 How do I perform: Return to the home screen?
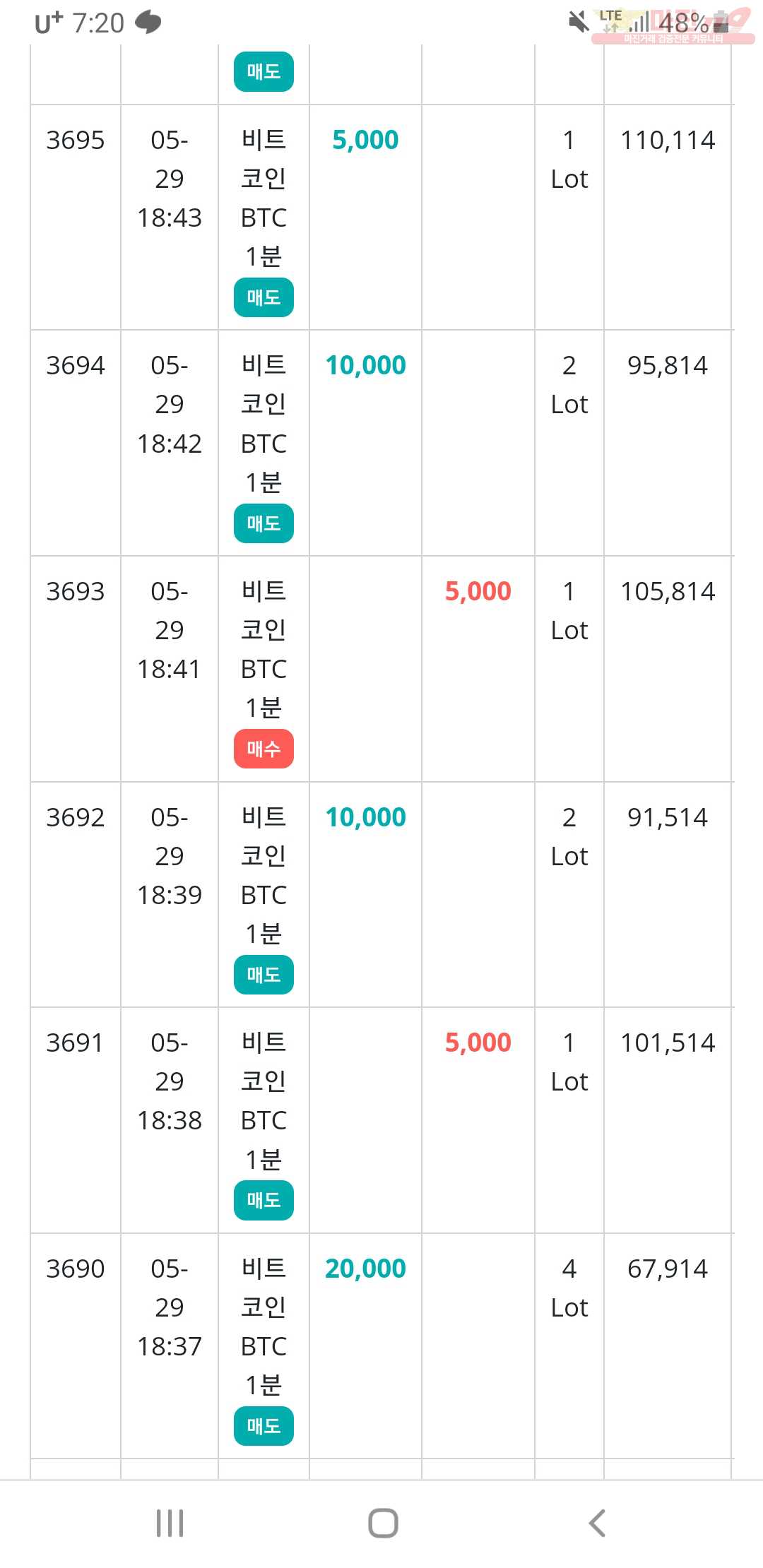[x=383, y=1523]
